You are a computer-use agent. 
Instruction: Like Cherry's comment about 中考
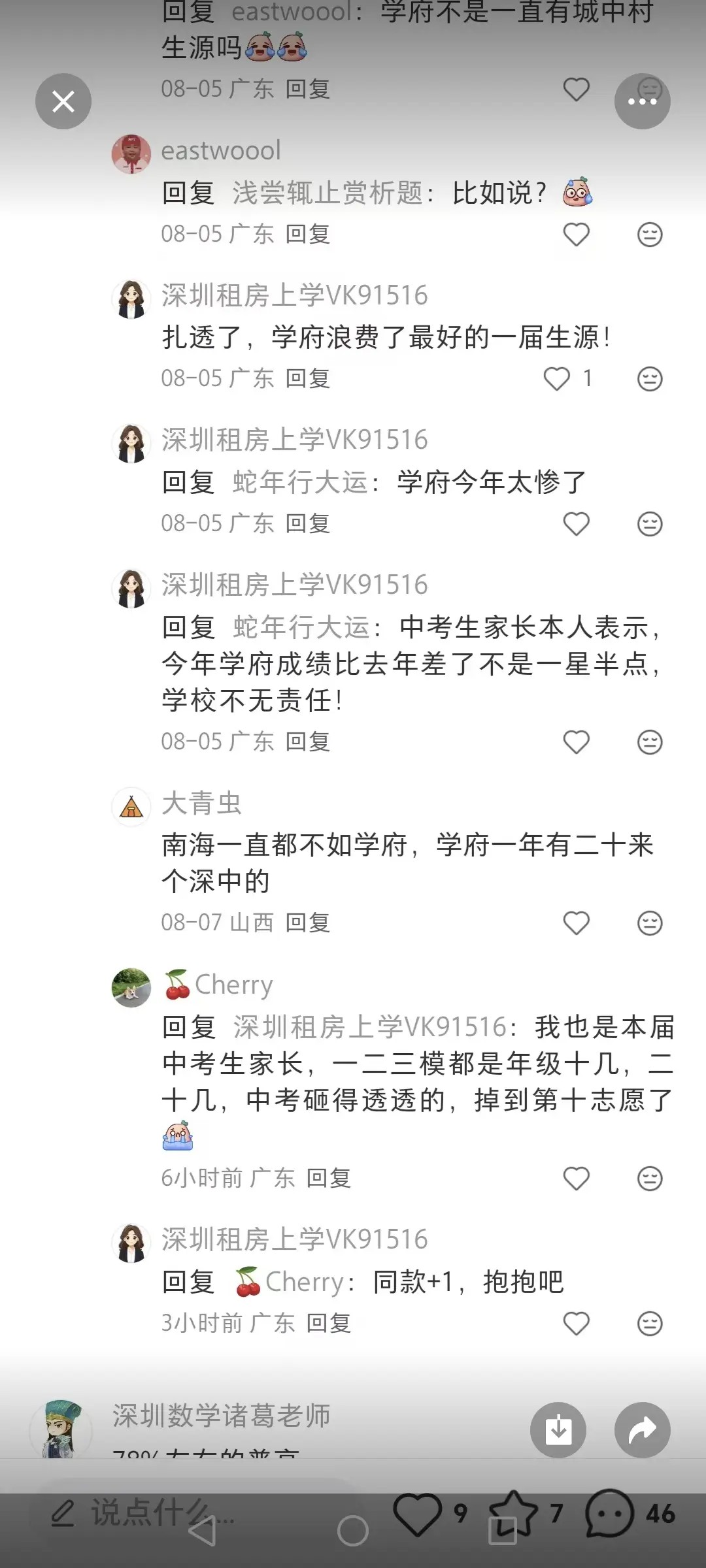click(576, 1179)
